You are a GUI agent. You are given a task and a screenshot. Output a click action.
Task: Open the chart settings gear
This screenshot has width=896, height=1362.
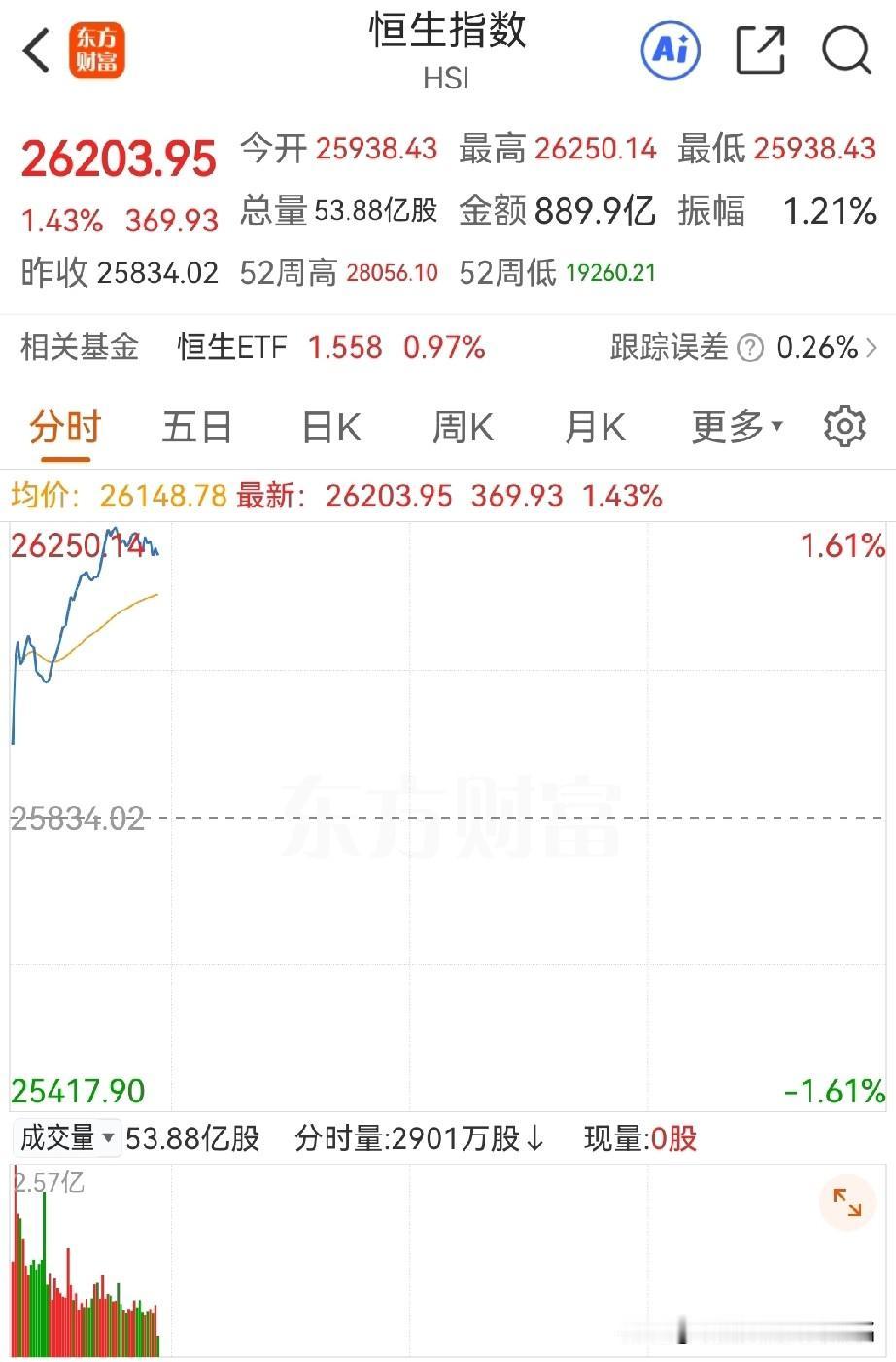point(844,426)
